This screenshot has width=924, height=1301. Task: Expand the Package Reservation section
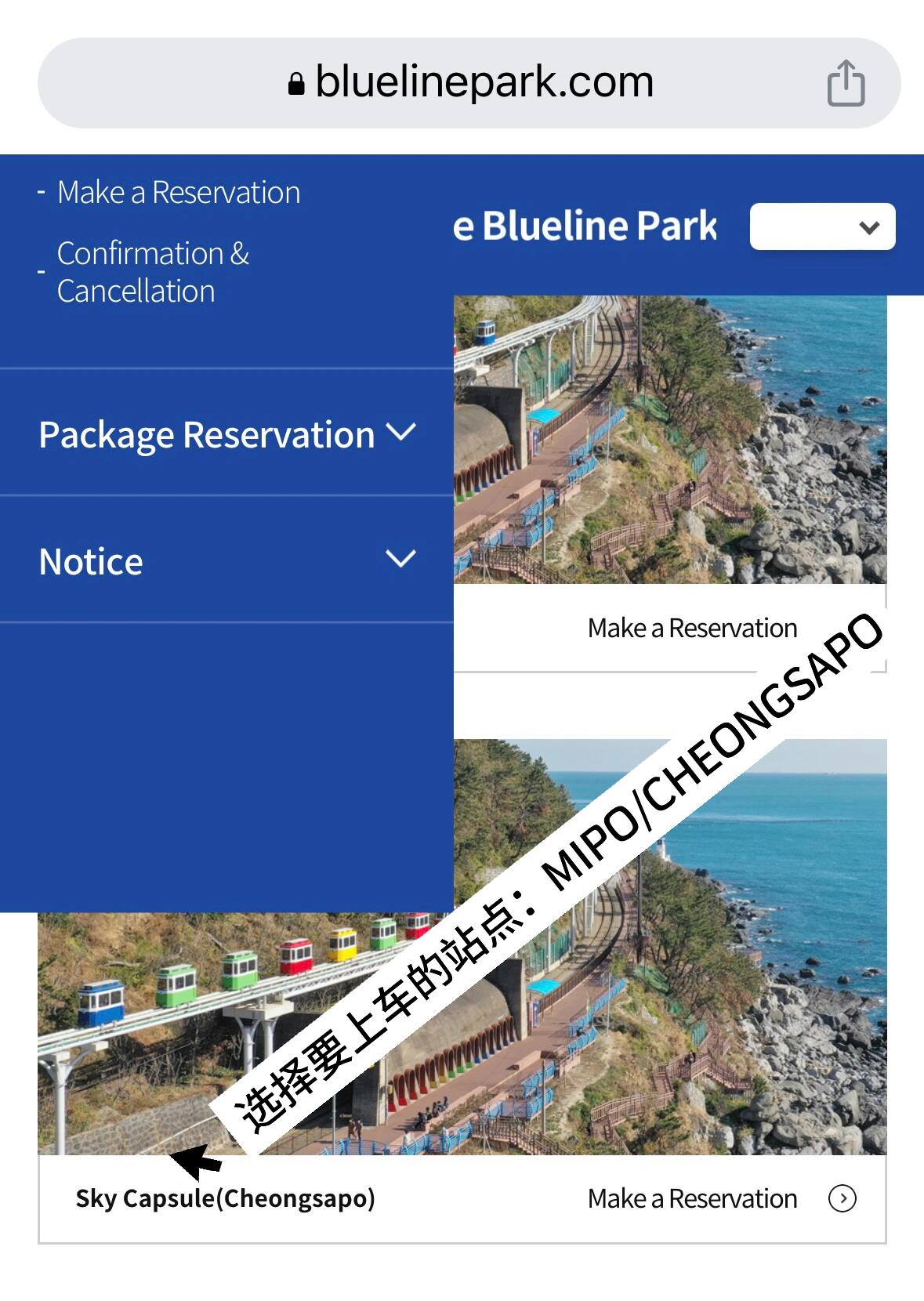click(226, 434)
